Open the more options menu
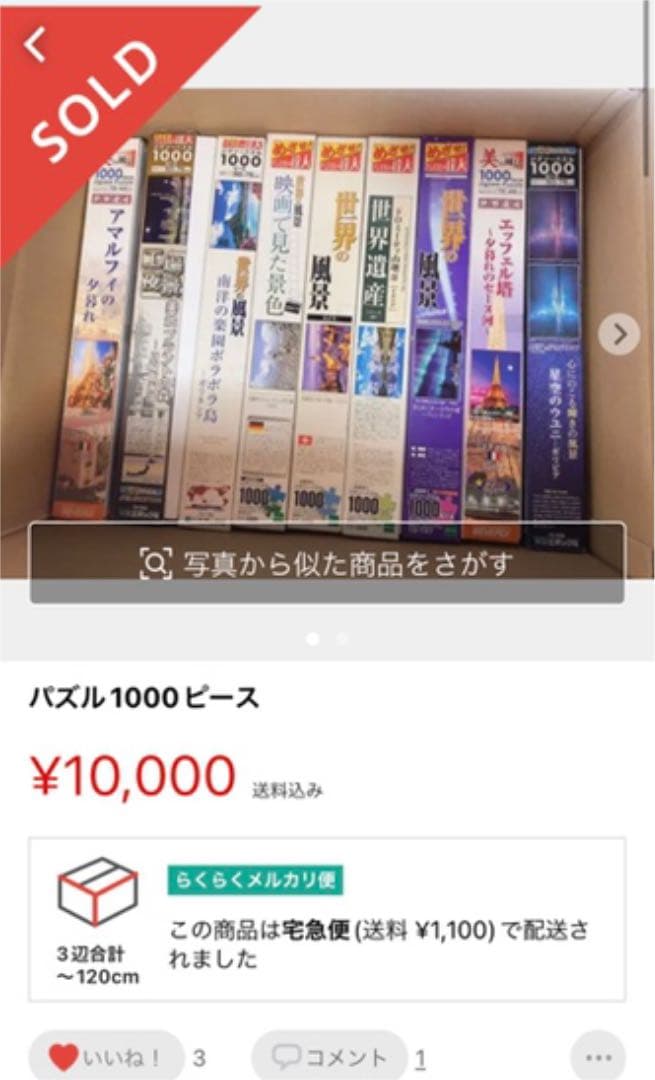This screenshot has width=655, height=1080. [598, 1057]
